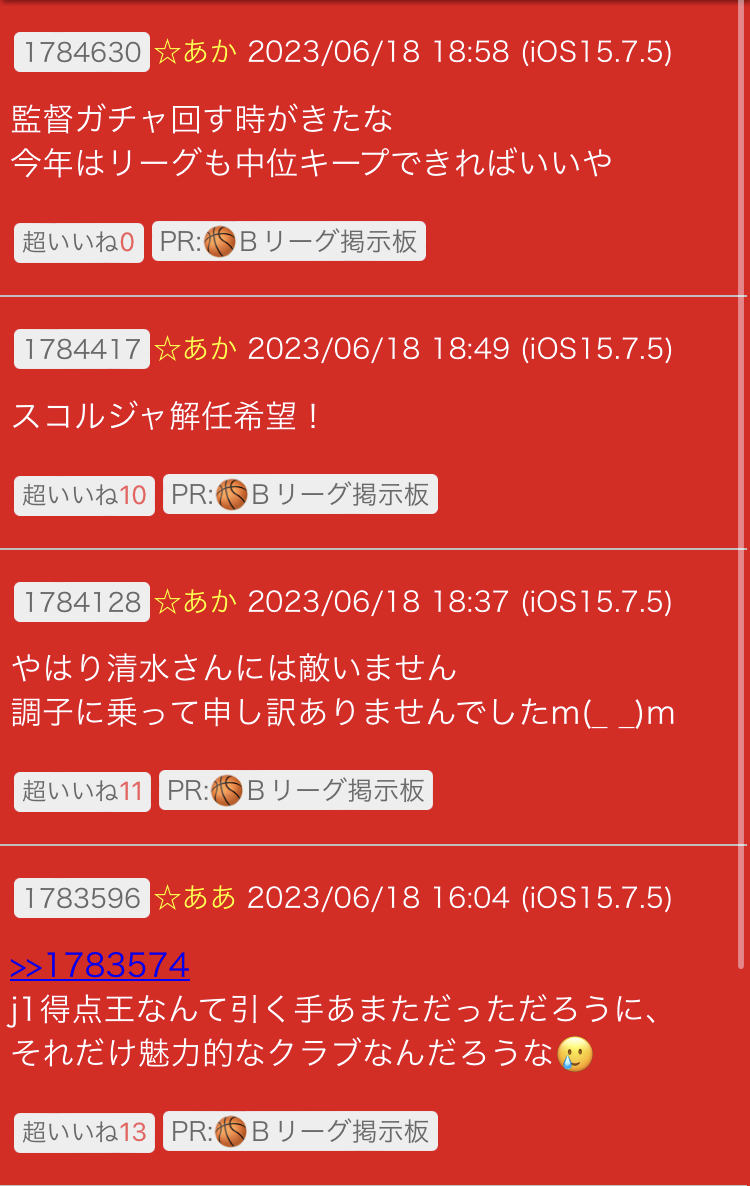Open Bリーグ掲示板 link under post 1783596
The width and height of the screenshot is (750, 1186).
point(300,1132)
